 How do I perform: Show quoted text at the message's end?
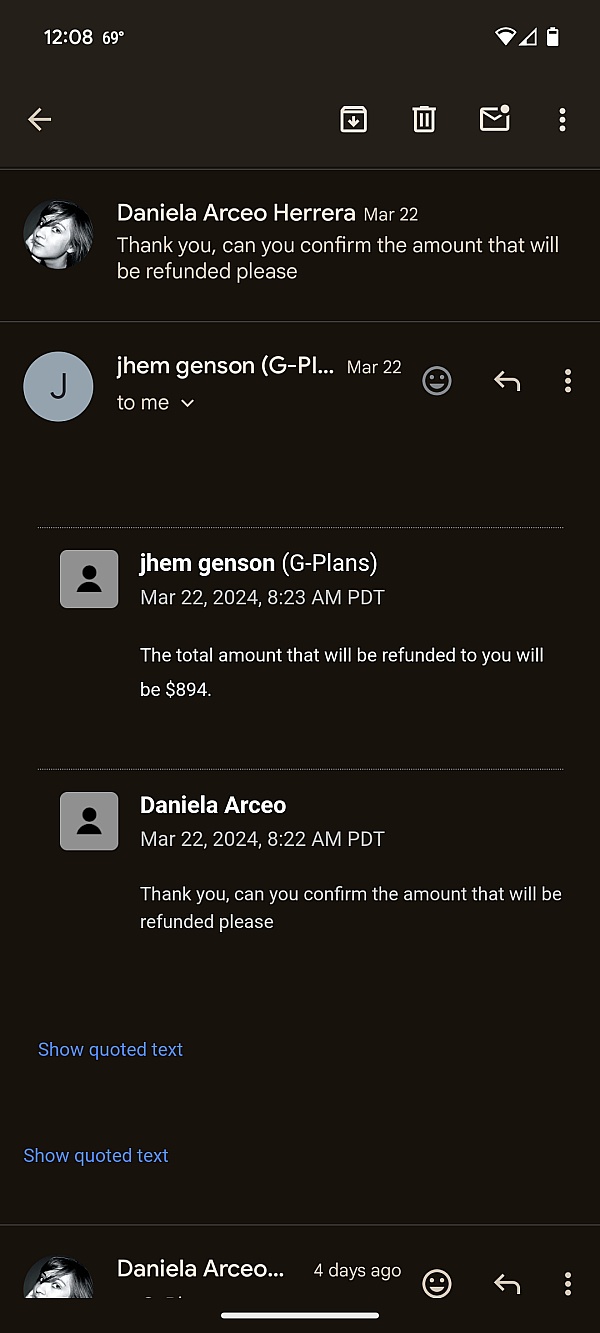(x=96, y=1155)
